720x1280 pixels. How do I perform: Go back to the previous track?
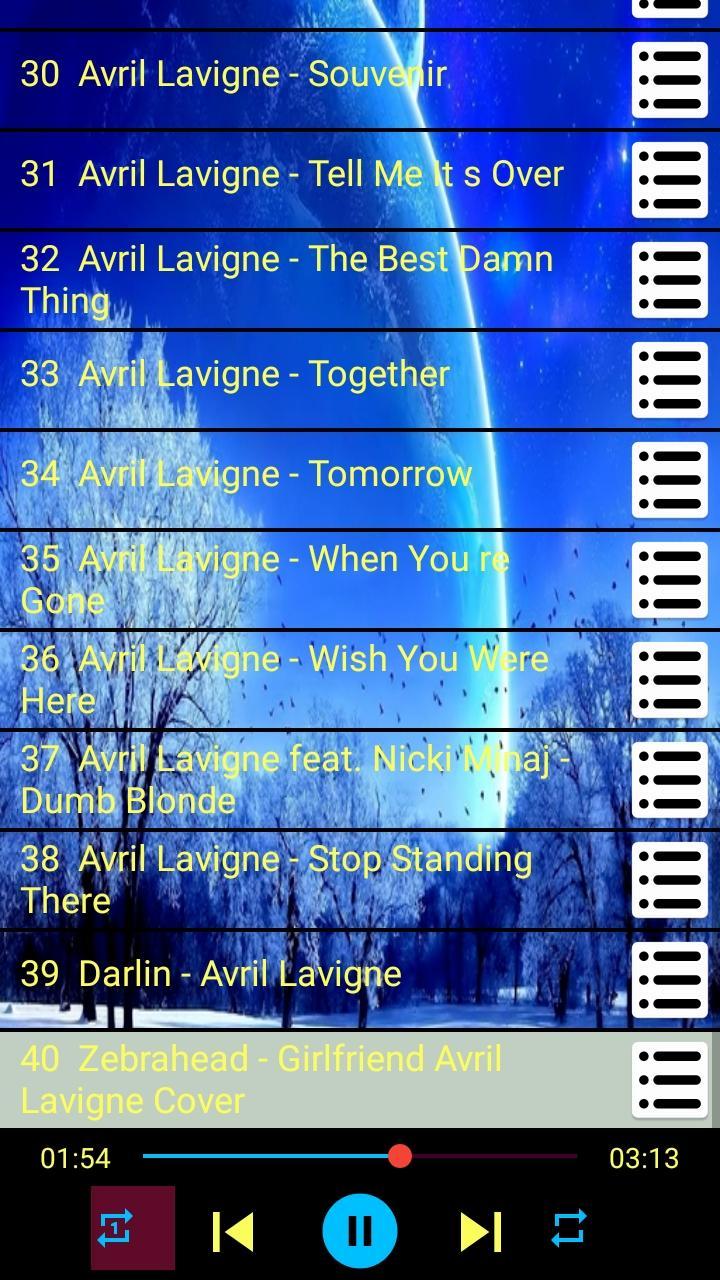(233, 1231)
